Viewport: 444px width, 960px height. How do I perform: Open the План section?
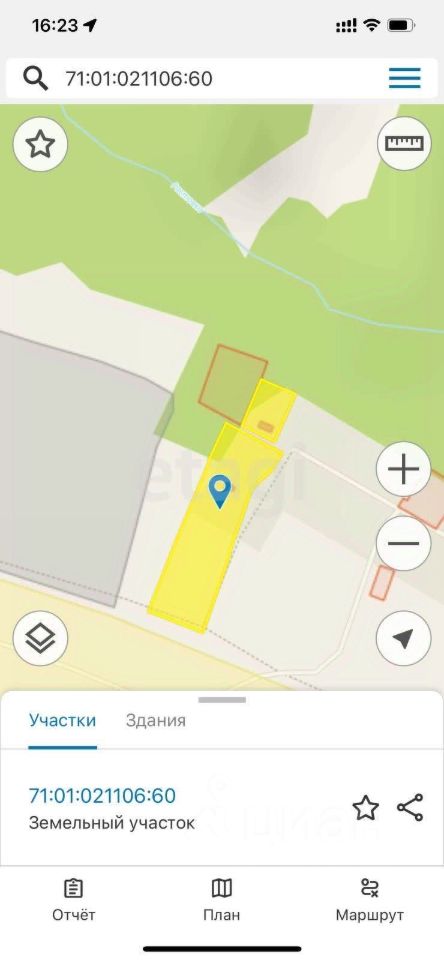click(x=222, y=900)
